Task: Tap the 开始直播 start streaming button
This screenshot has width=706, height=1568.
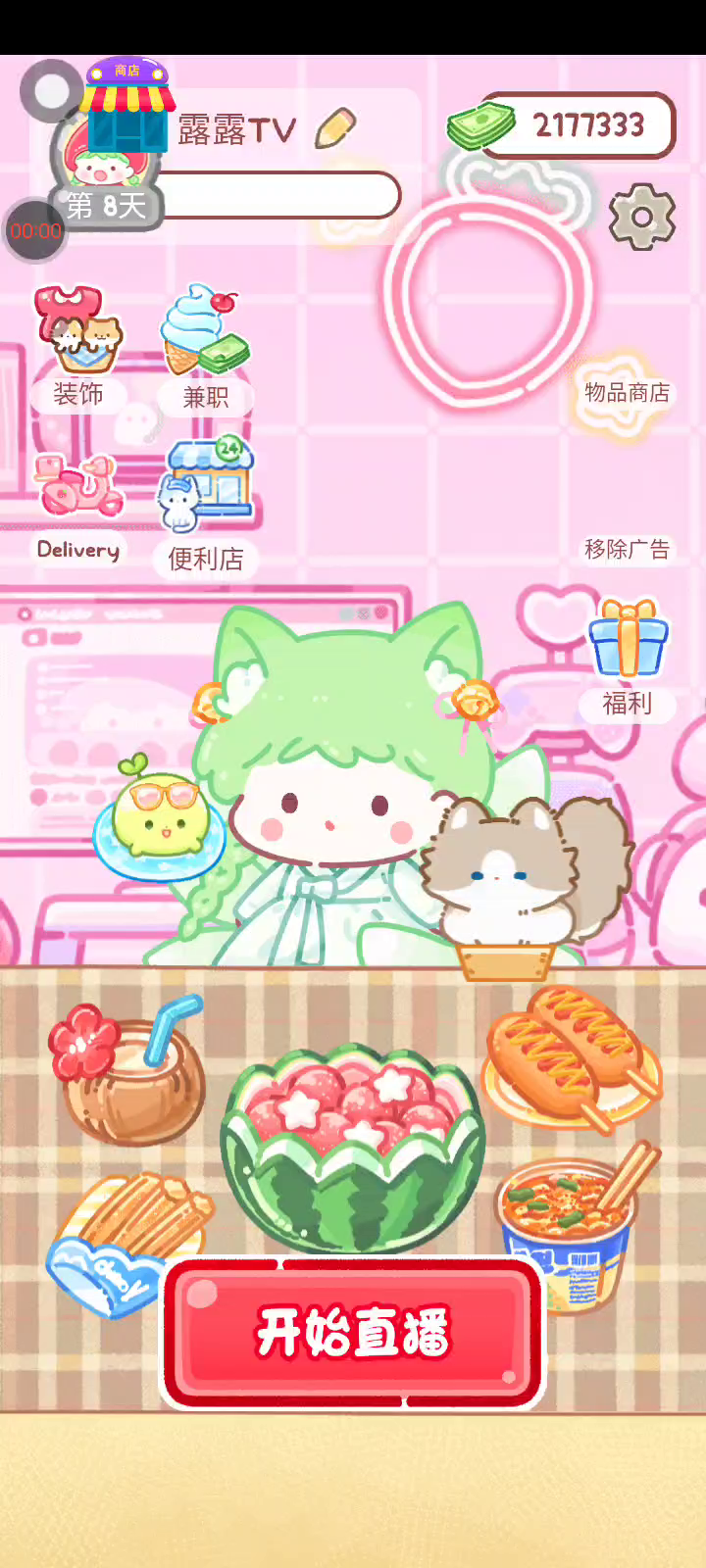Action: point(353,1333)
